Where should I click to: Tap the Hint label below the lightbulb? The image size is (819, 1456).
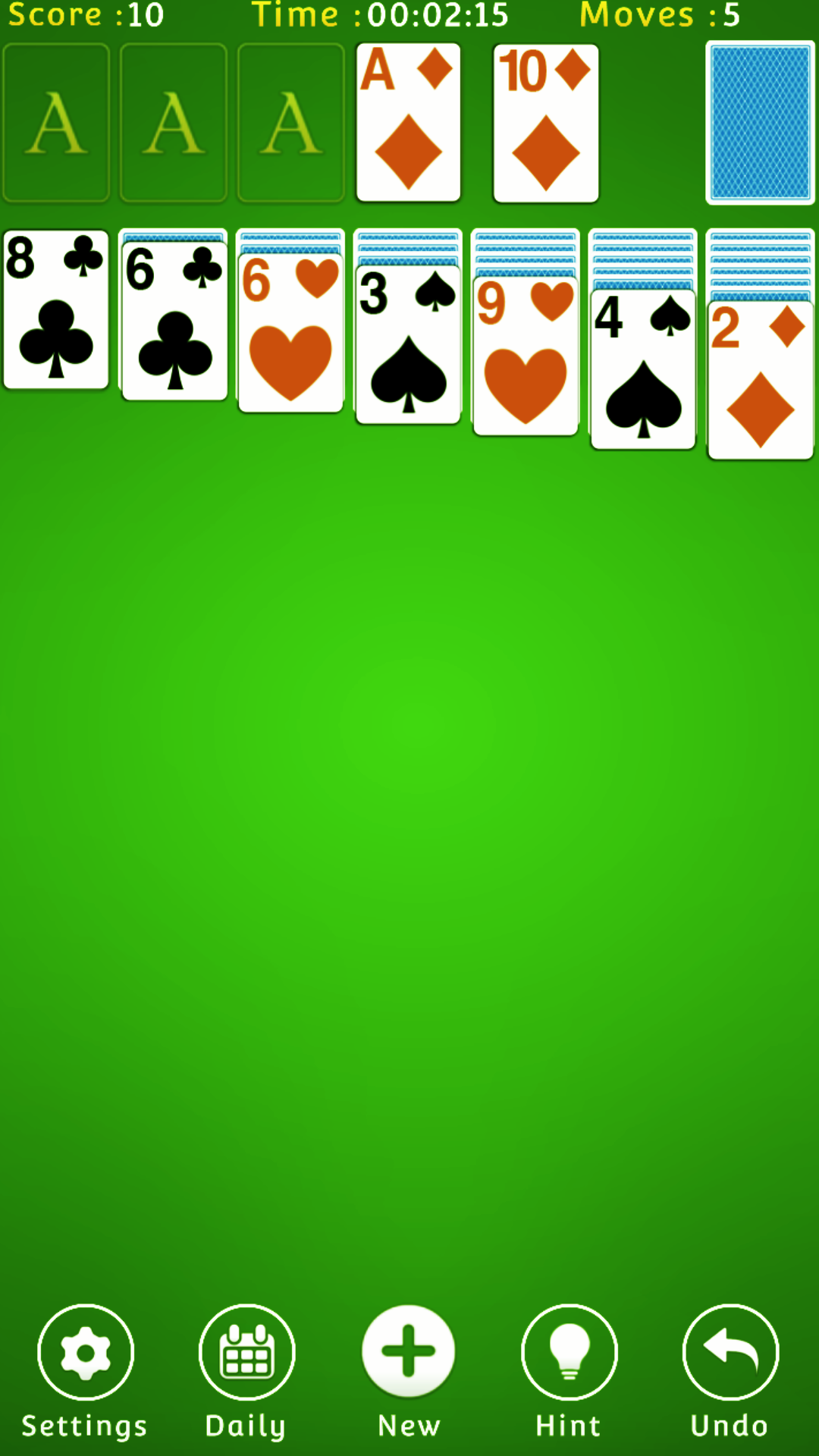coord(570,1424)
